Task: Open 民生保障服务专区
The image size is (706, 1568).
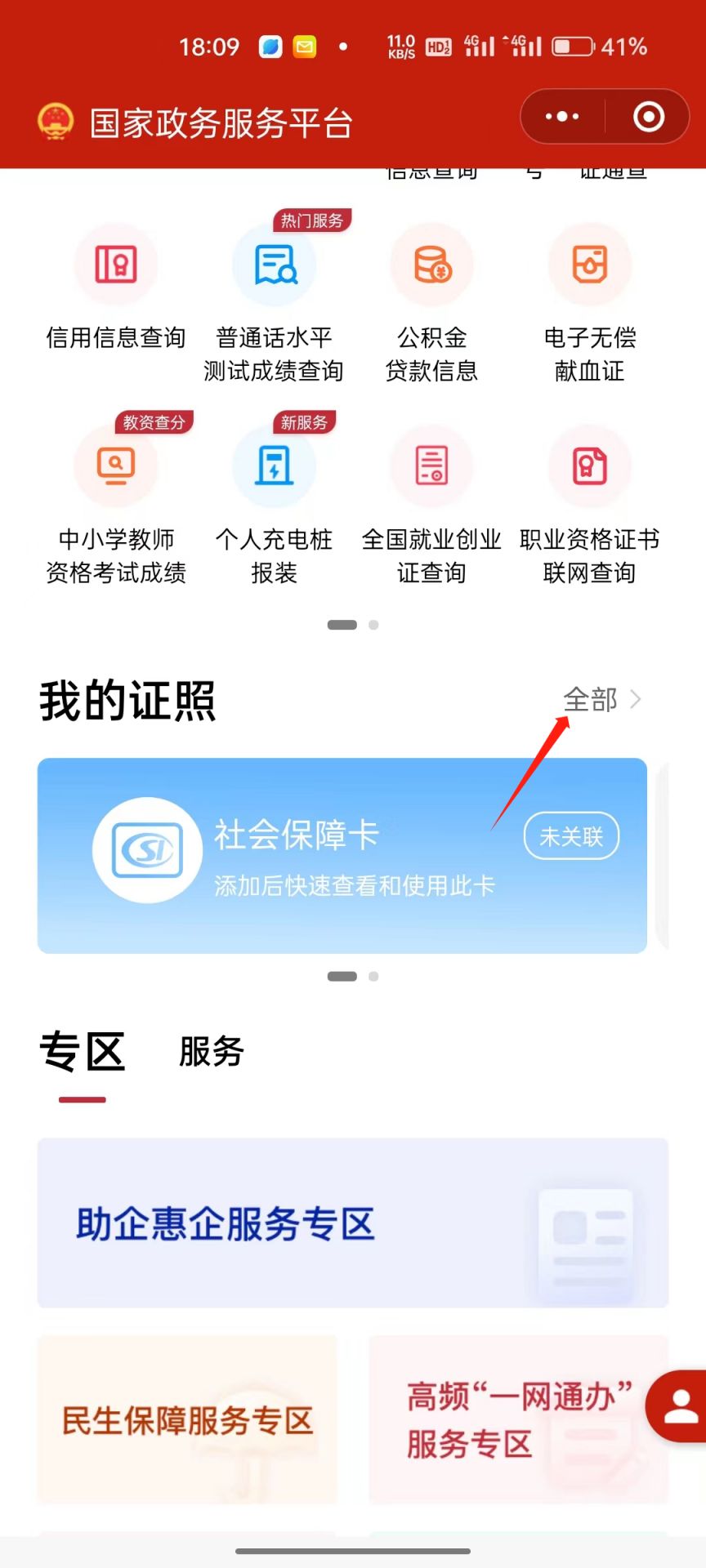Action: [x=187, y=1421]
